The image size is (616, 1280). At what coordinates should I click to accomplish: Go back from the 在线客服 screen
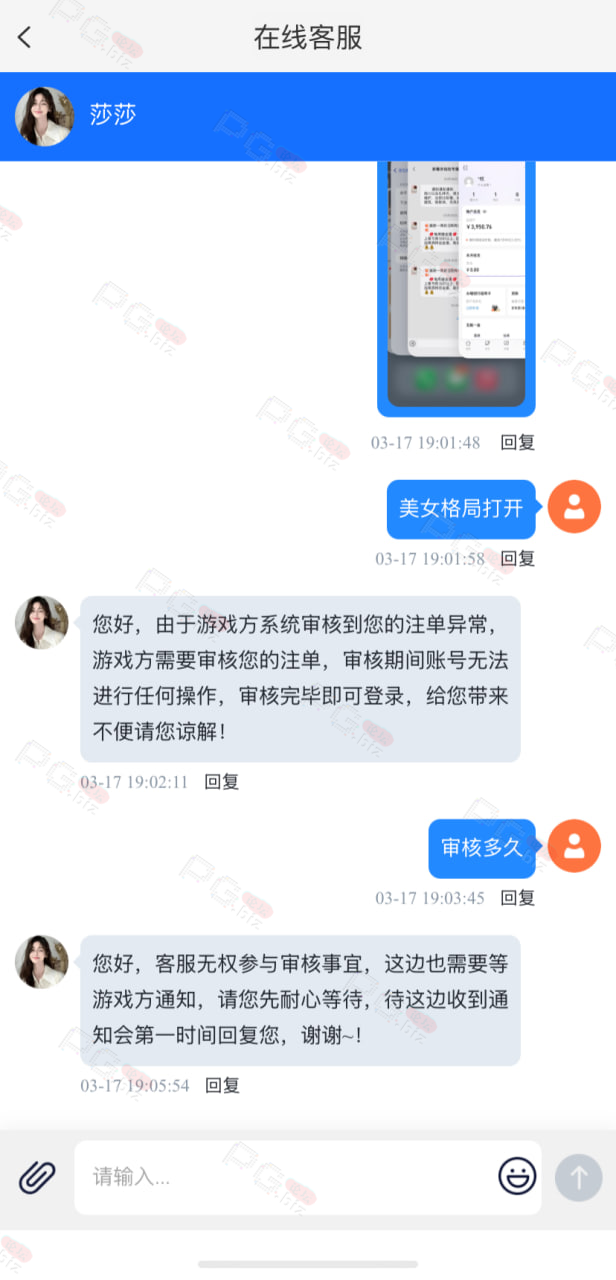click(25, 38)
